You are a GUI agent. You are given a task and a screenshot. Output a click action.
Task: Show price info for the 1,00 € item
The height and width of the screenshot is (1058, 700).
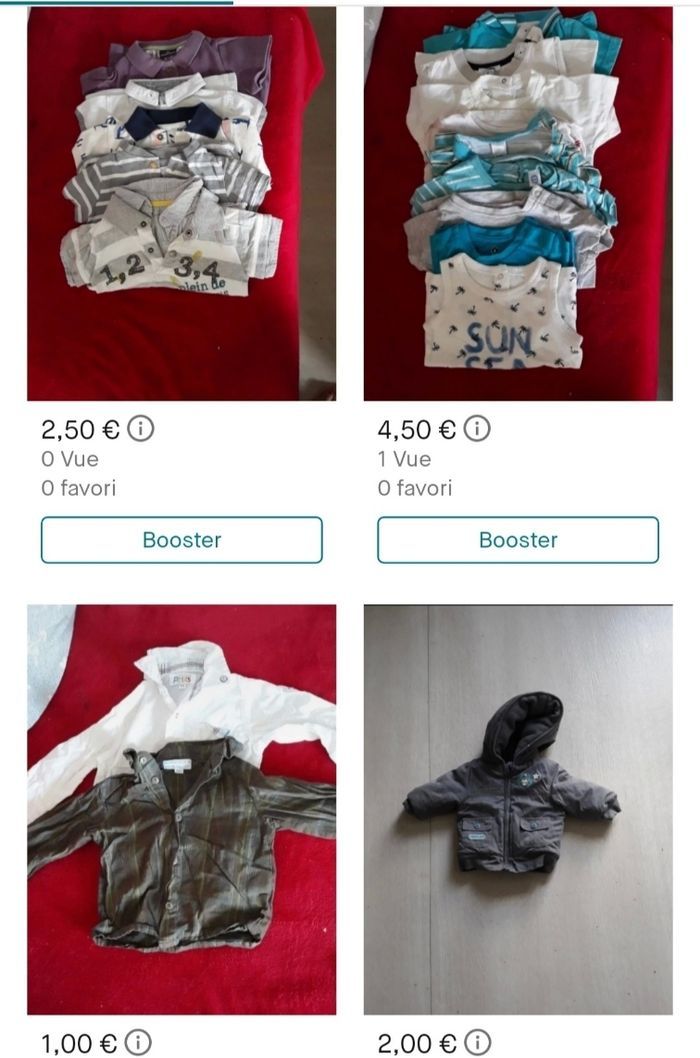click(x=139, y=1043)
